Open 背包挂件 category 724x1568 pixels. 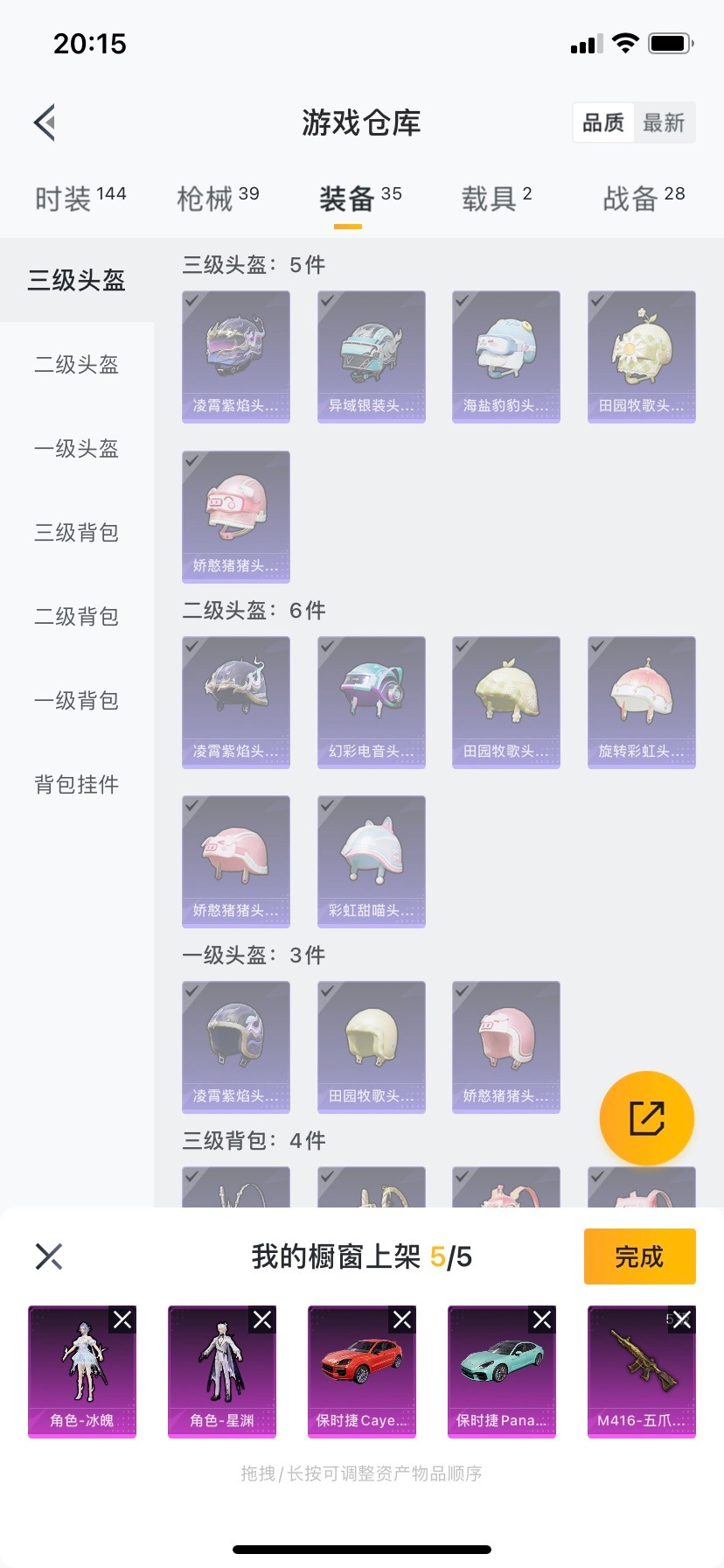coord(76,784)
